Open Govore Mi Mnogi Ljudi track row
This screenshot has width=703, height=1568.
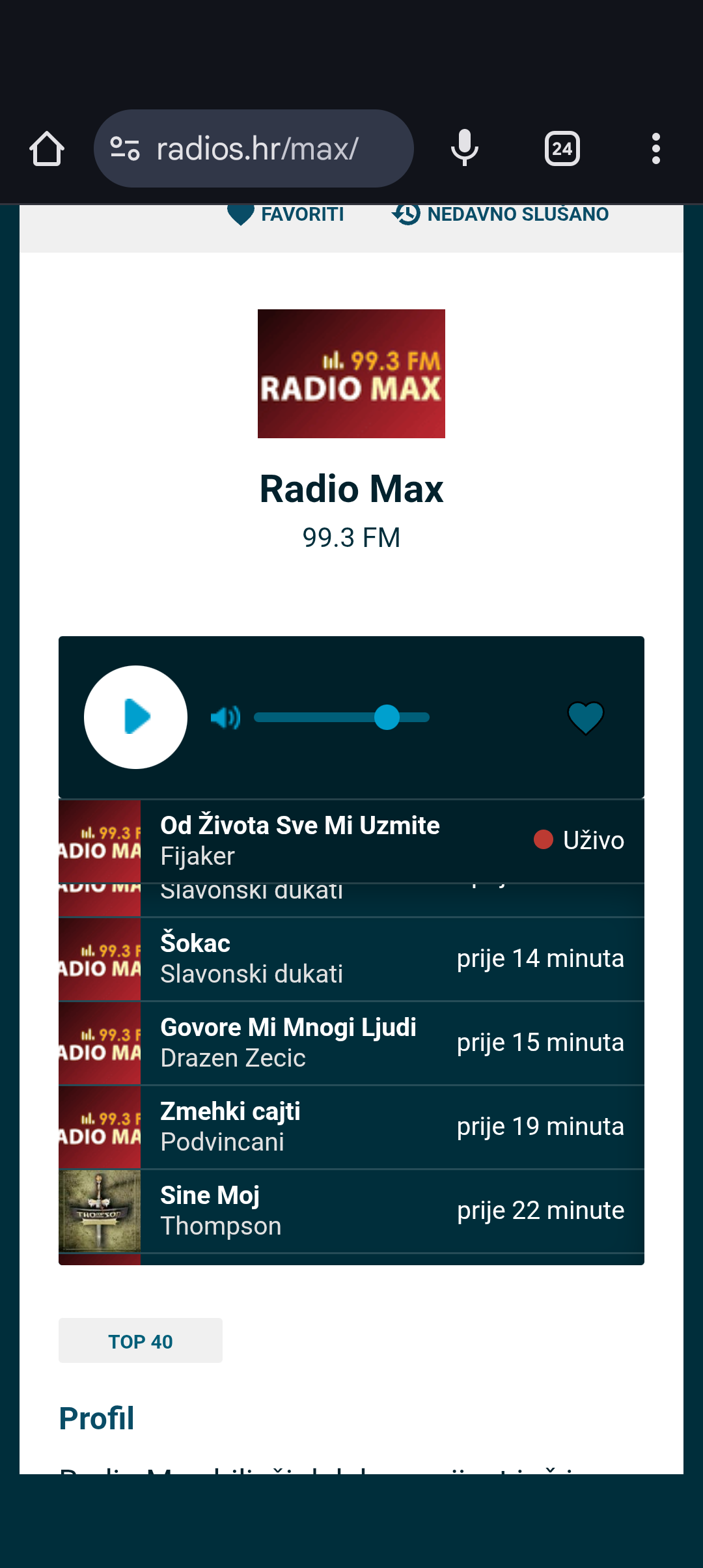click(351, 1043)
